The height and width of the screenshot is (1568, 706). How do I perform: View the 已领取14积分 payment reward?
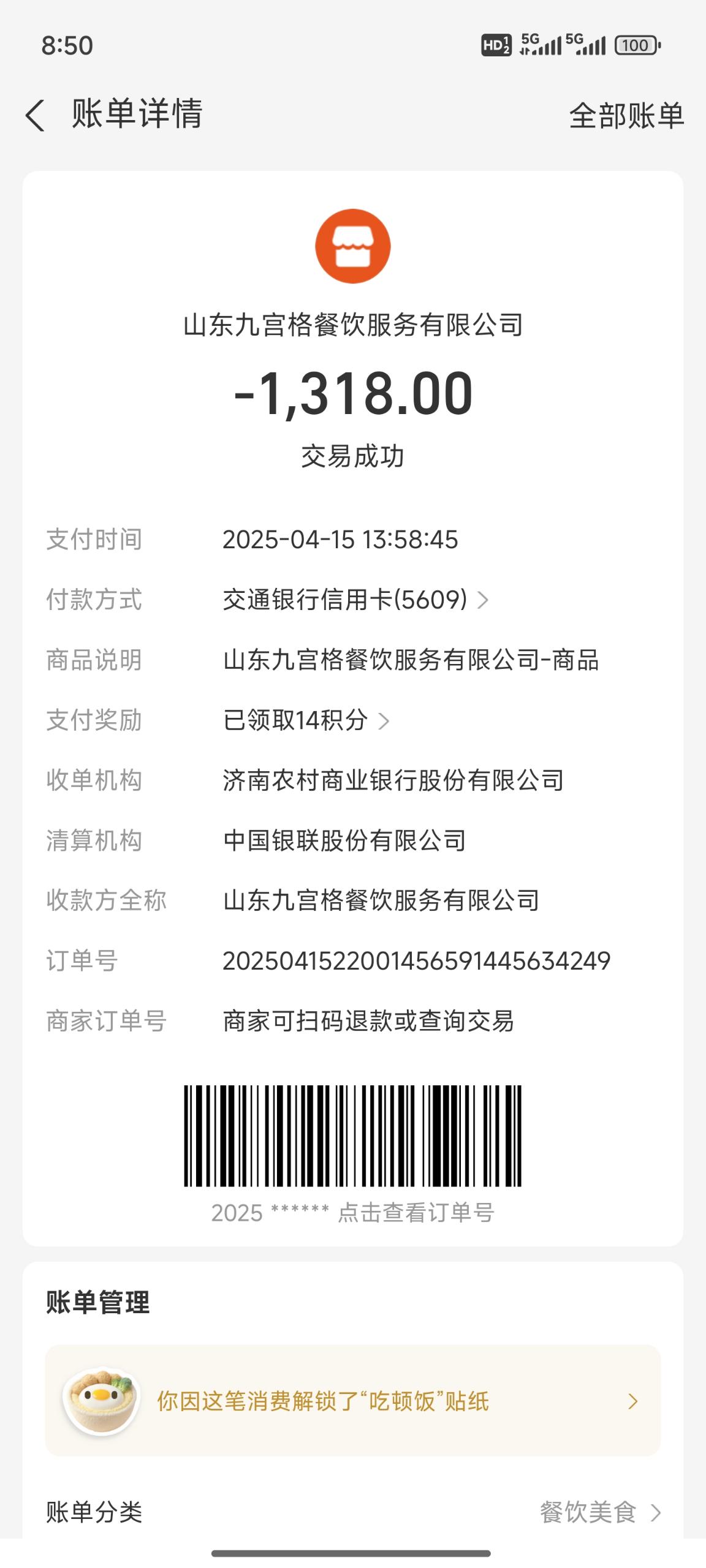tap(306, 720)
